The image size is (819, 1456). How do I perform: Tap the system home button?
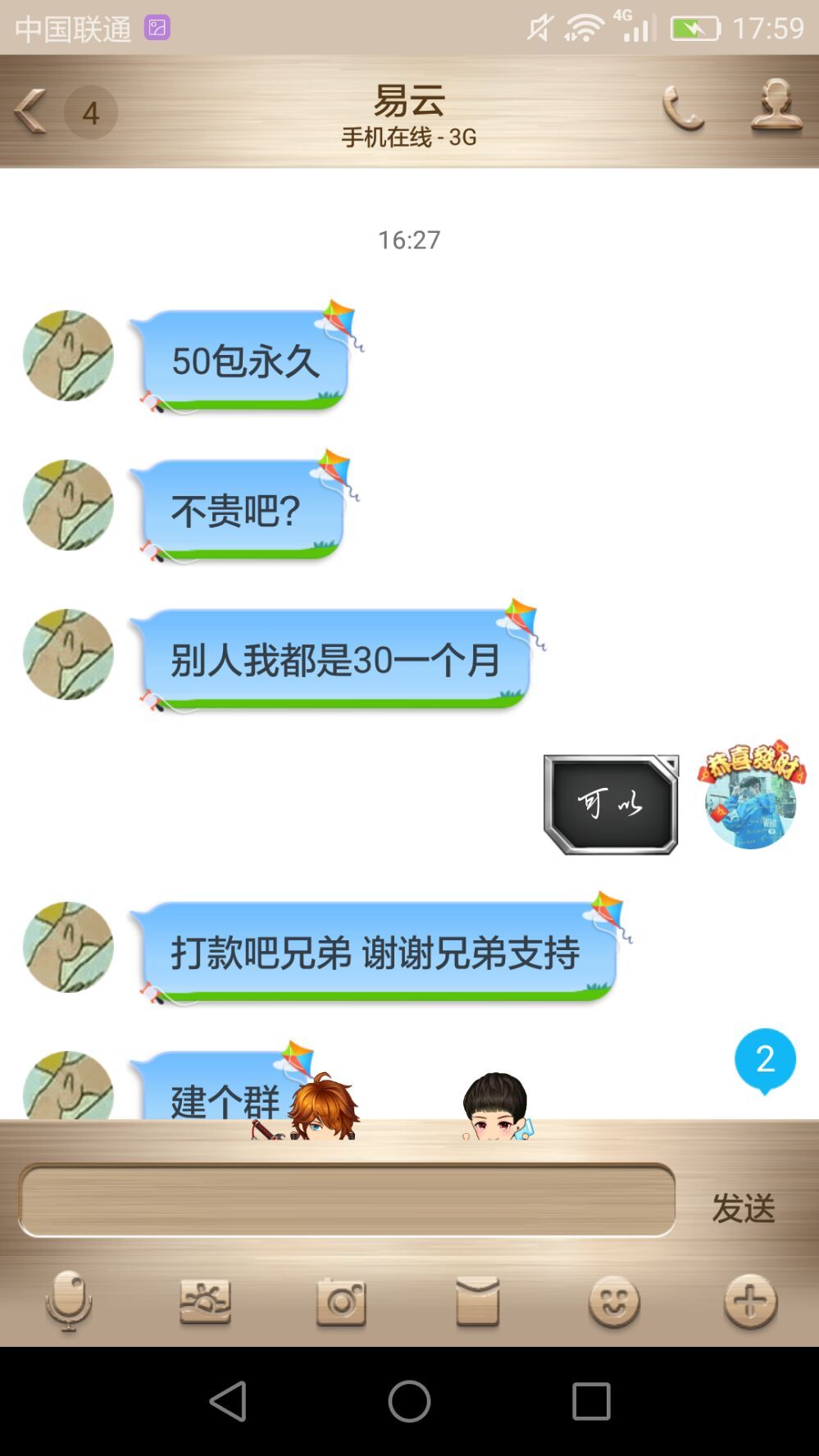tap(409, 1401)
